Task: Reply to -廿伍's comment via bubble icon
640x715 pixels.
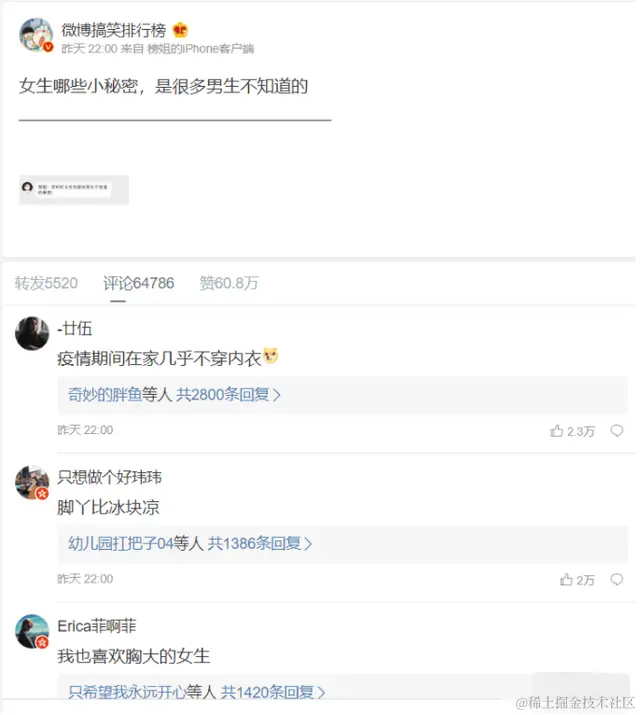Action: pos(617,431)
